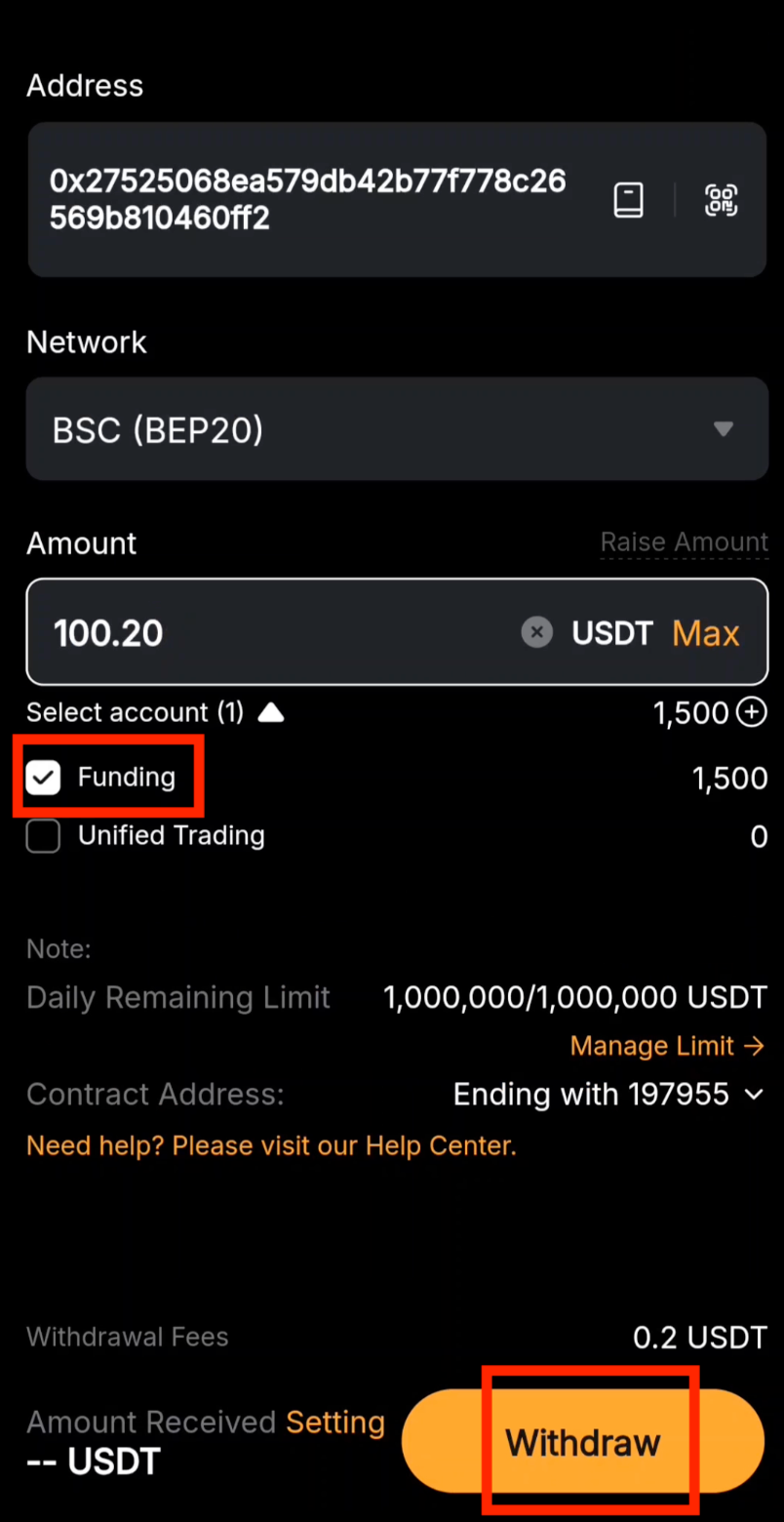This screenshot has height=1522, width=784.
Task: Open the Amount Received Setting link
Action: pos(335,1422)
